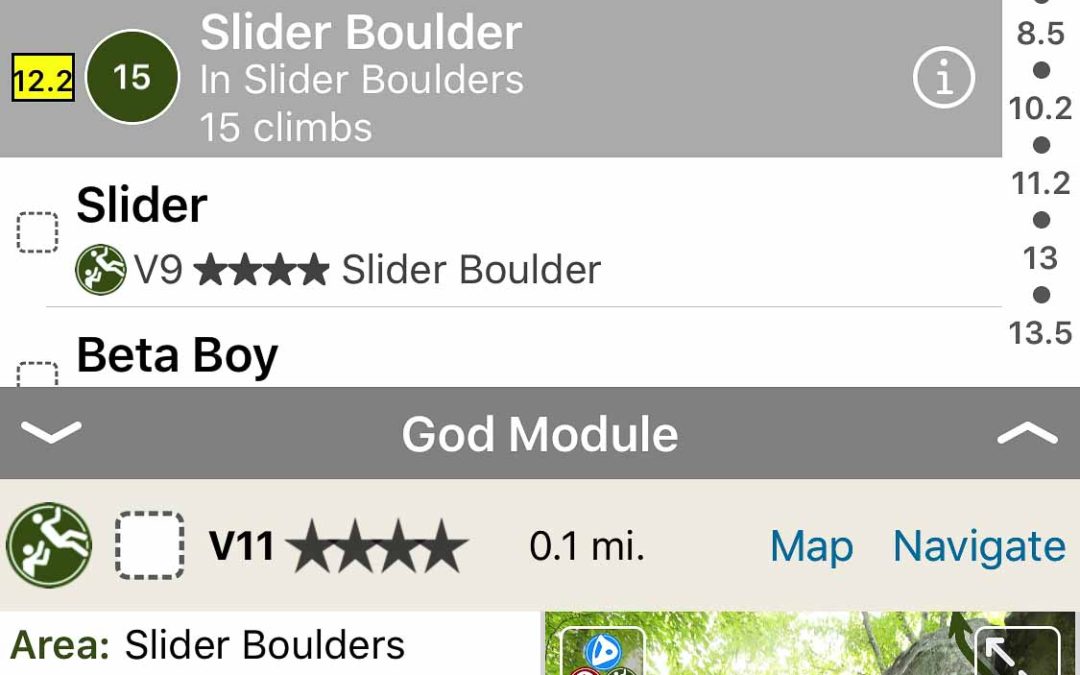Viewport: 1080px width, 675px height.
Task: Tick God Module V11 checkbox
Action: pyautogui.click(x=150, y=545)
